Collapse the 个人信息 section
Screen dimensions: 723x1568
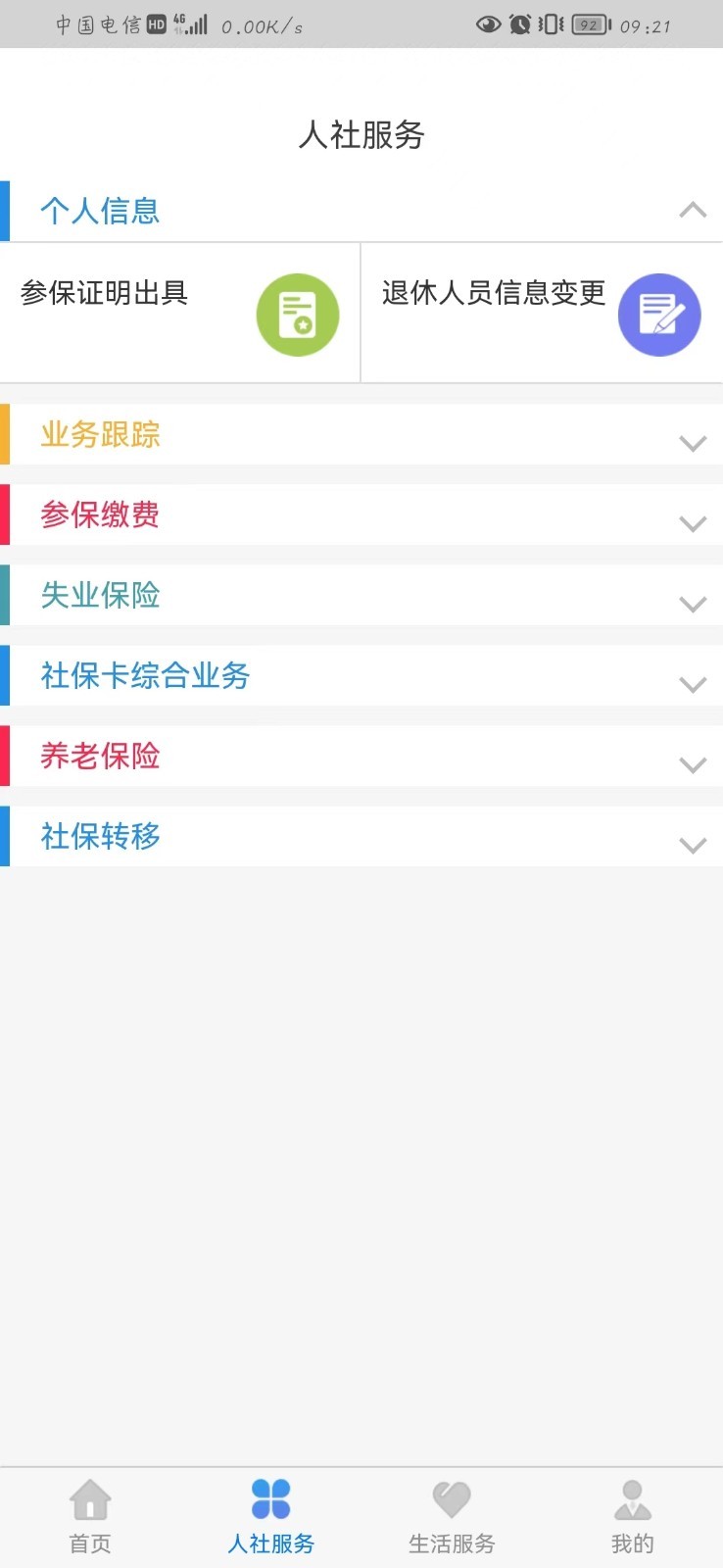coord(692,211)
